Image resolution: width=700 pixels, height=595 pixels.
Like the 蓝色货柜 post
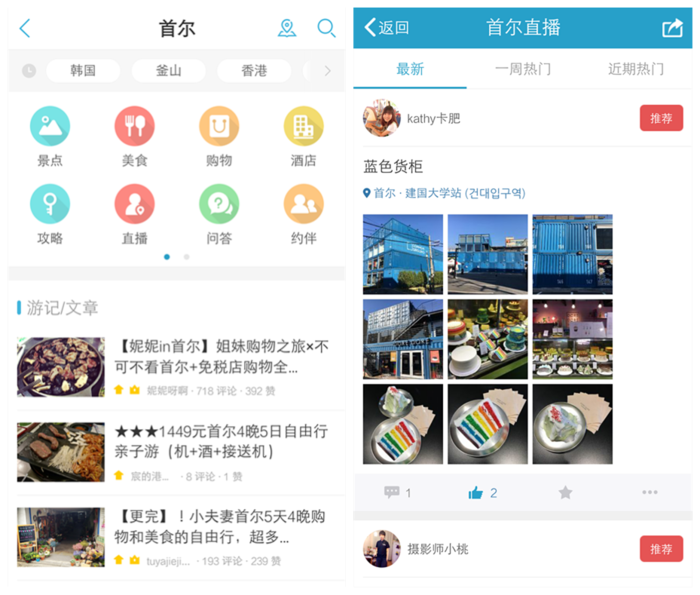[x=482, y=492]
